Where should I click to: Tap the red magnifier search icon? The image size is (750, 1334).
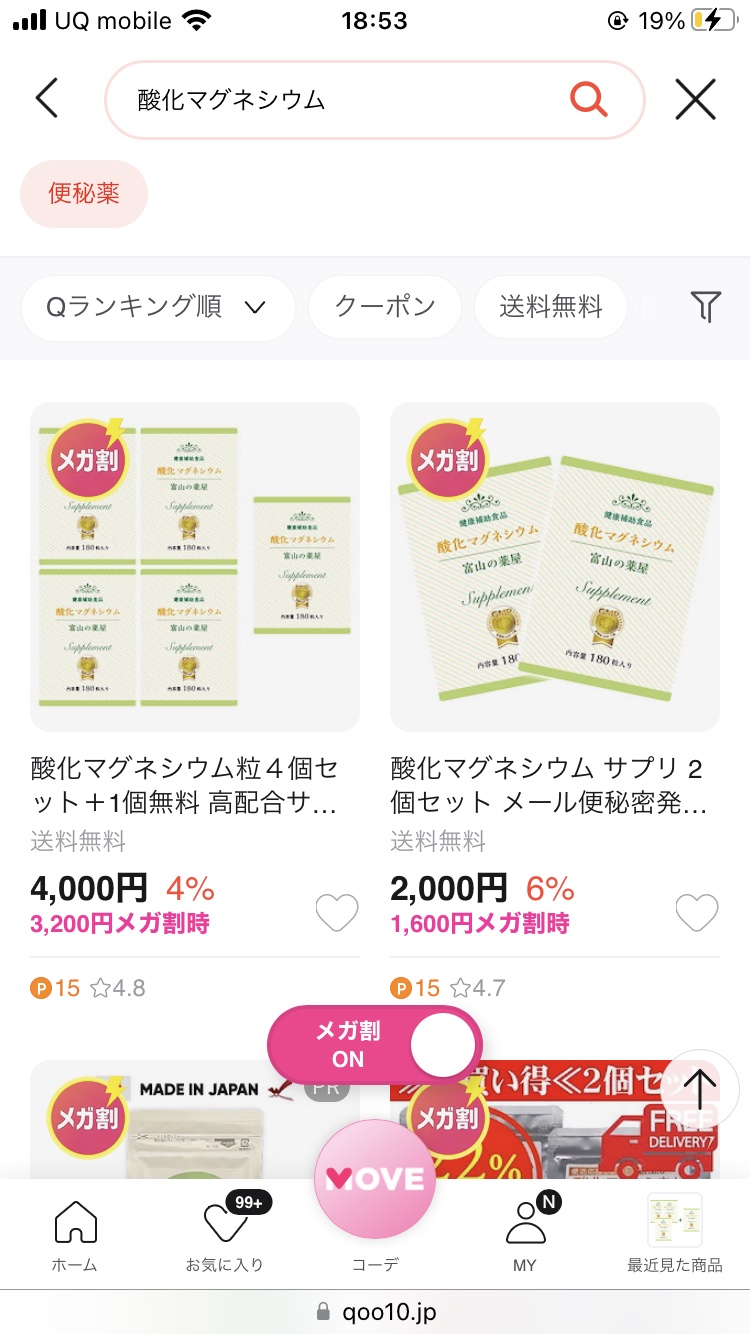click(x=588, y=99)
